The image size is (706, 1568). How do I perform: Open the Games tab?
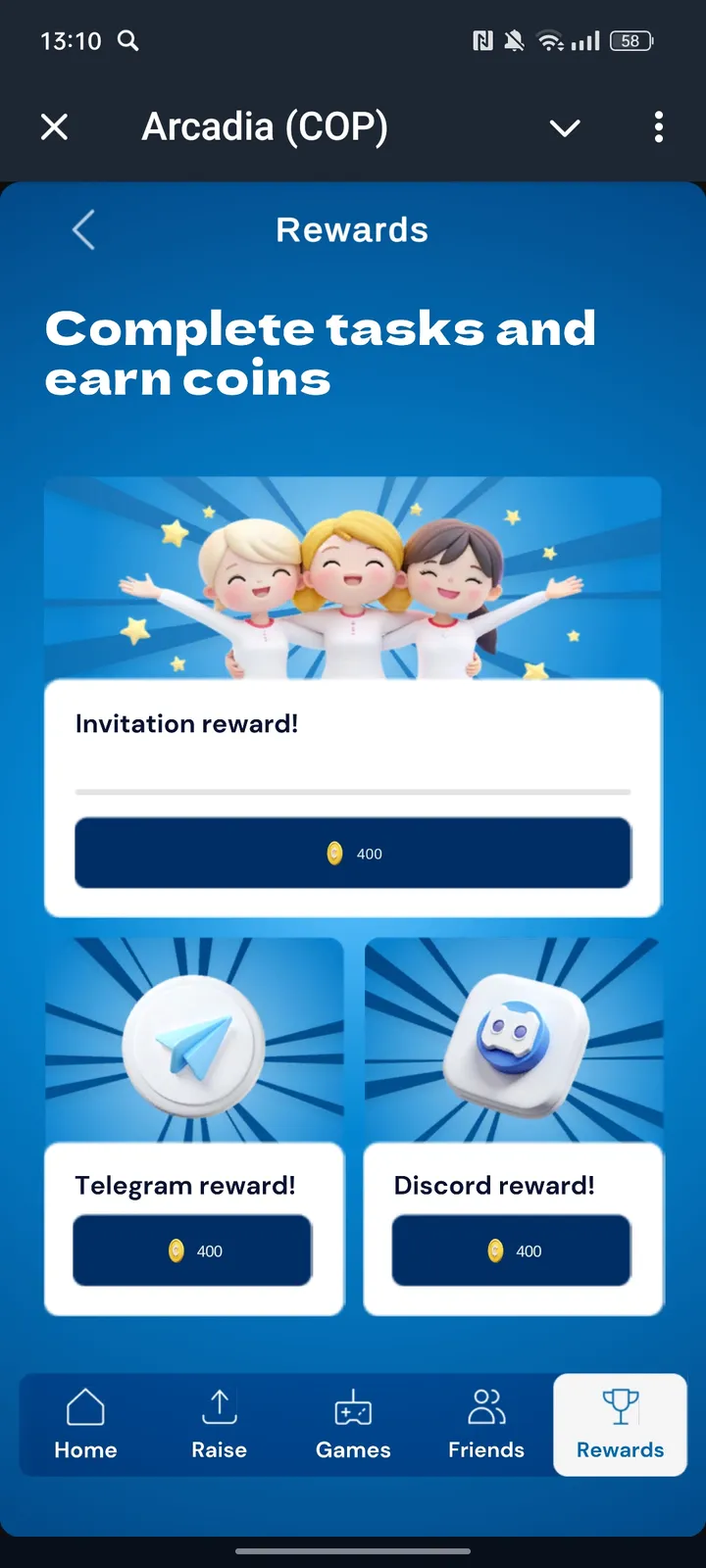click(x=353, y=1424)
